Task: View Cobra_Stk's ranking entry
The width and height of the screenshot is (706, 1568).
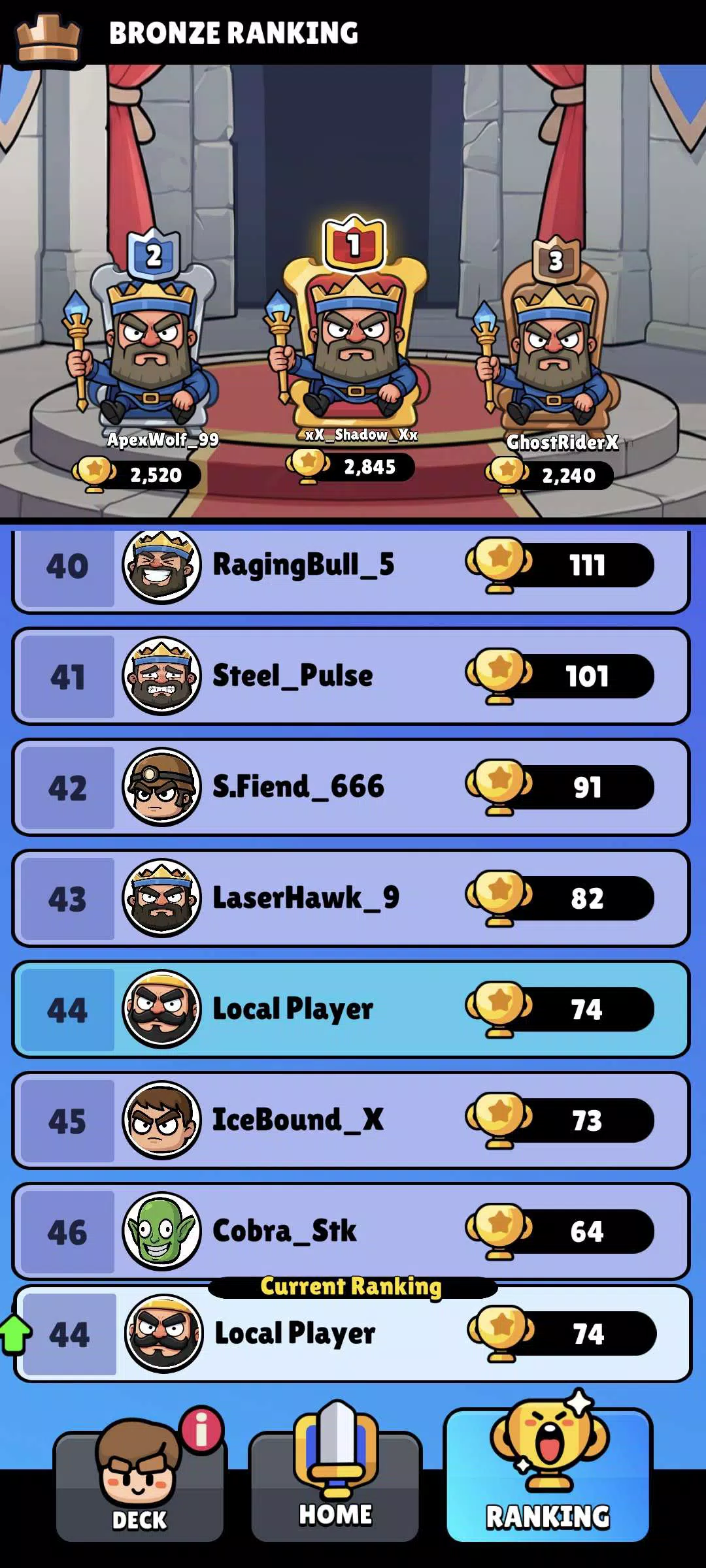Action: click(351, 1232)
